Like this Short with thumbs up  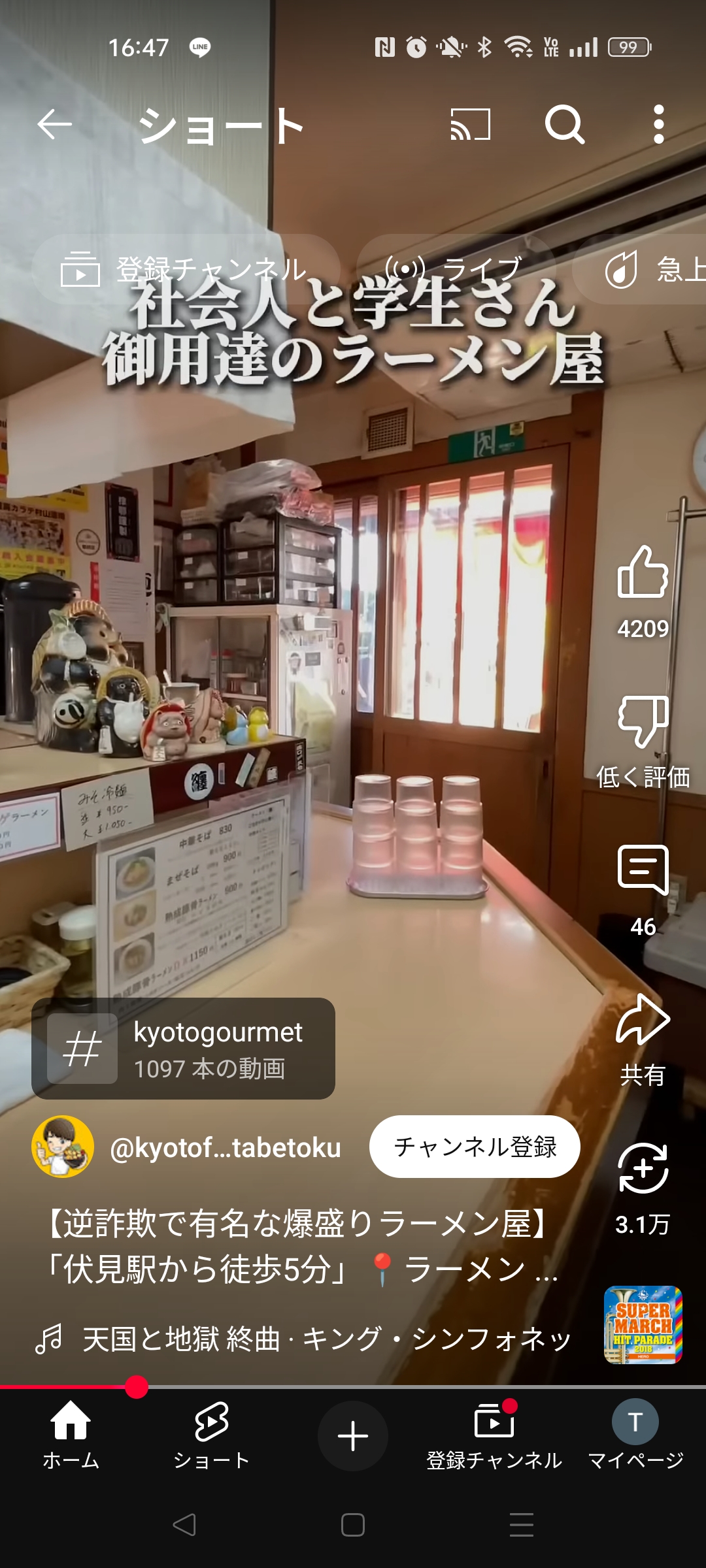pyautogui.click(x=643, y=573)
